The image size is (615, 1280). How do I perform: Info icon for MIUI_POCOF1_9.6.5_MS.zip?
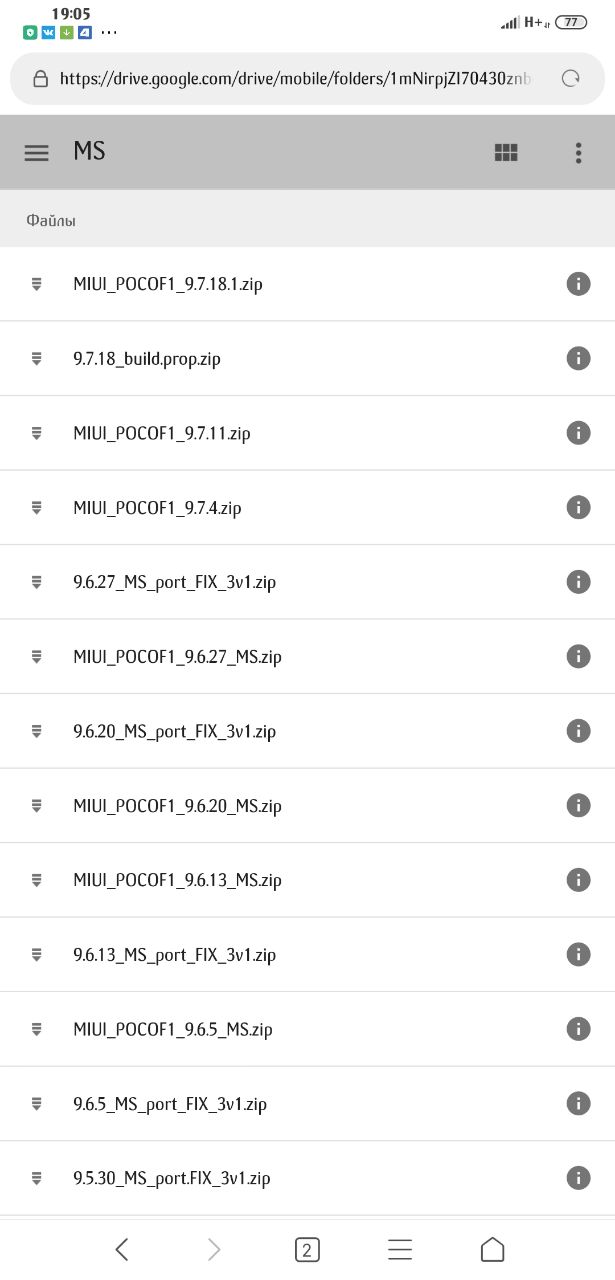coord(578,1029)
